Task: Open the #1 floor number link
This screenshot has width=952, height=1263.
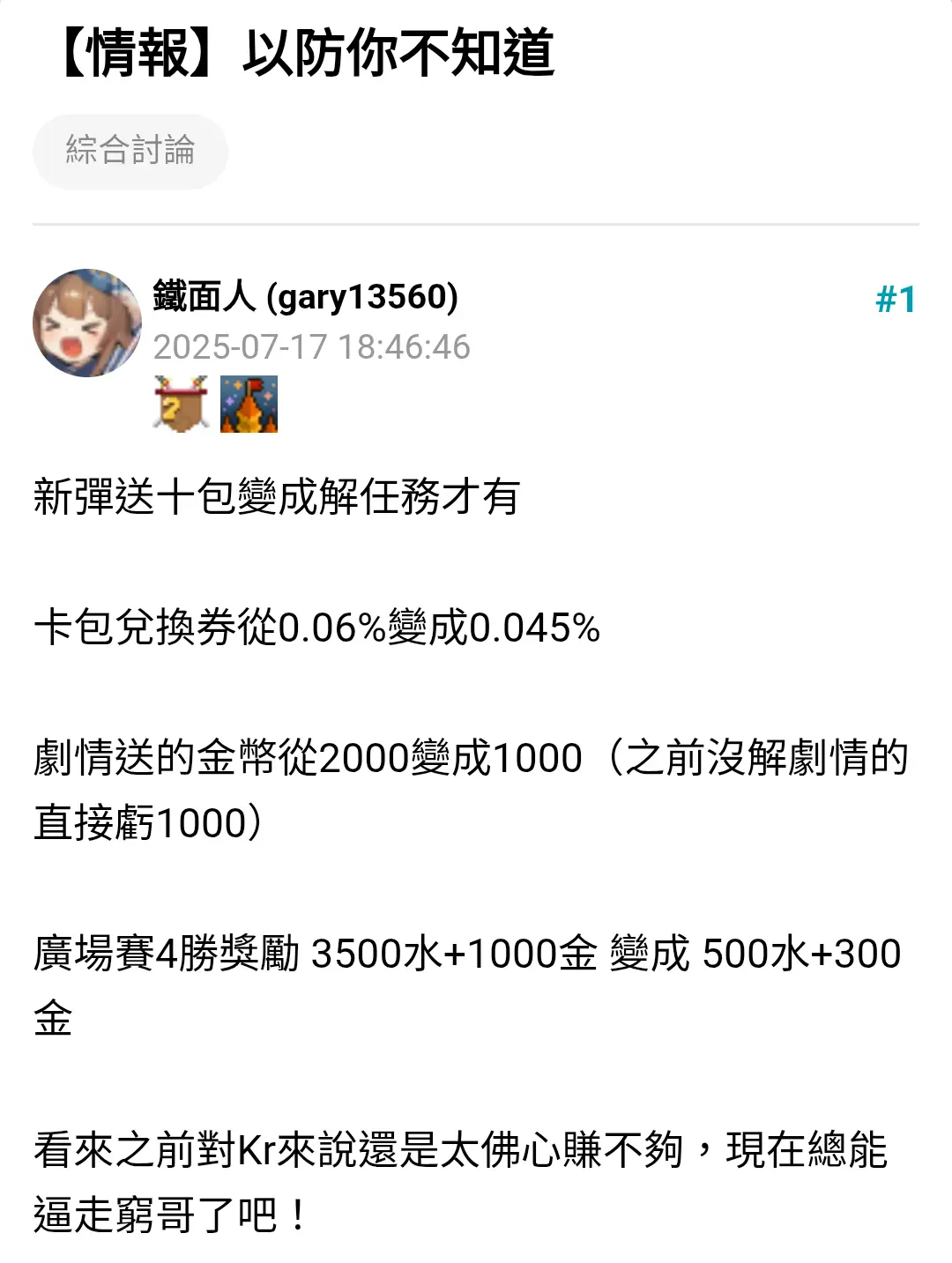Action: point(896,300)
